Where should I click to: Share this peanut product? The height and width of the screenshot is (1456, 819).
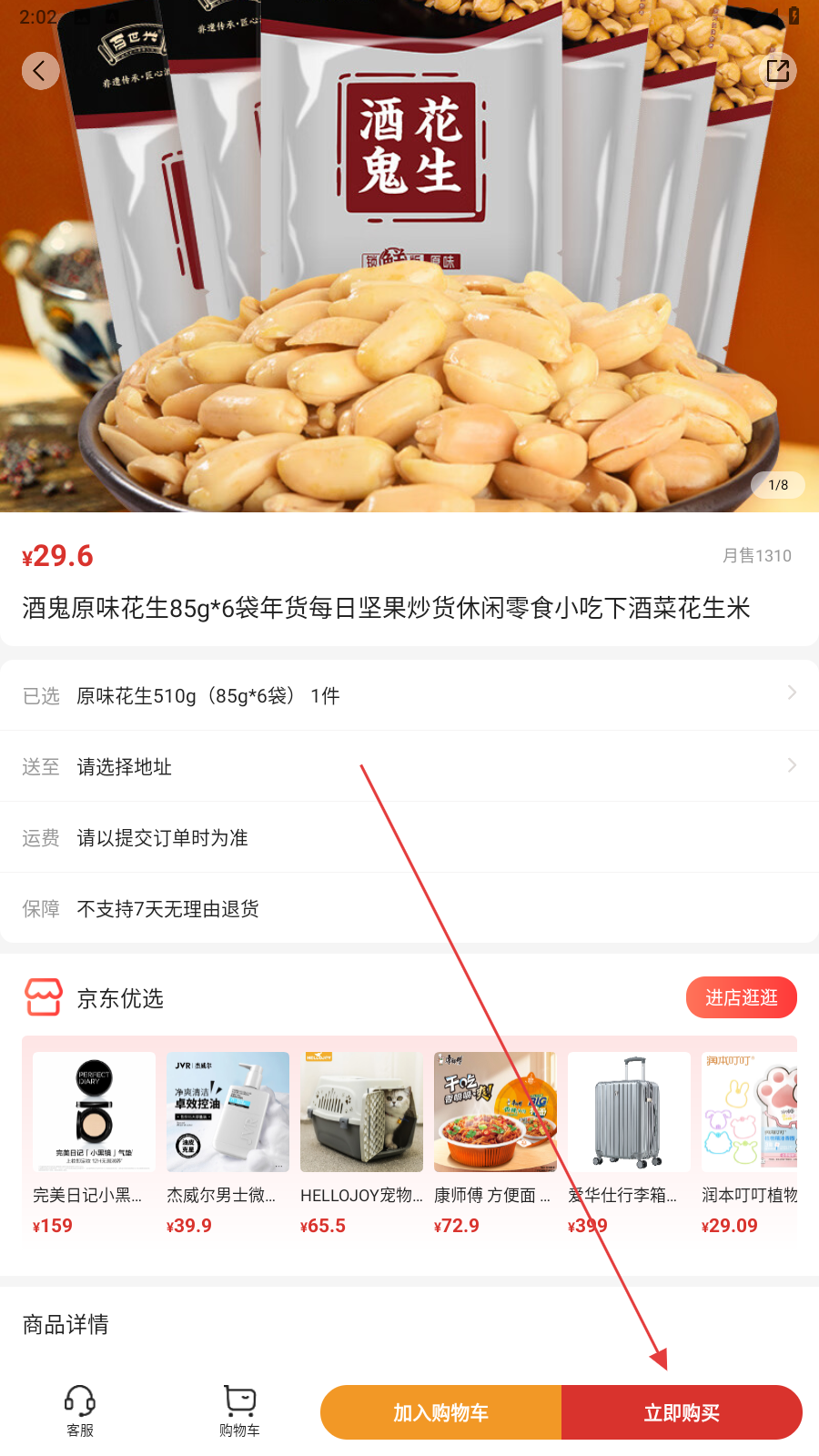778,71
